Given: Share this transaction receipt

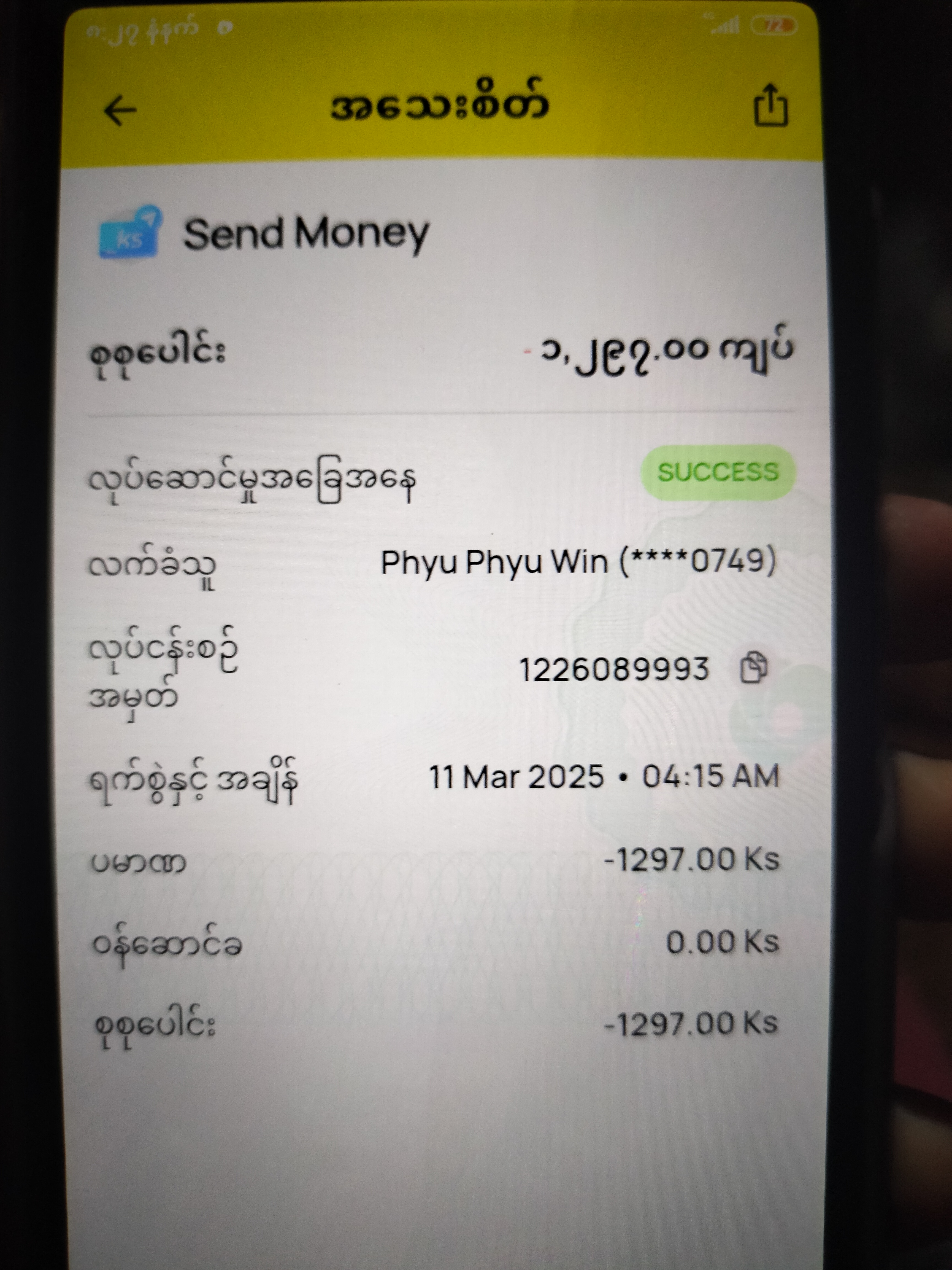Looking at the screenshot, I should point(770,105).
